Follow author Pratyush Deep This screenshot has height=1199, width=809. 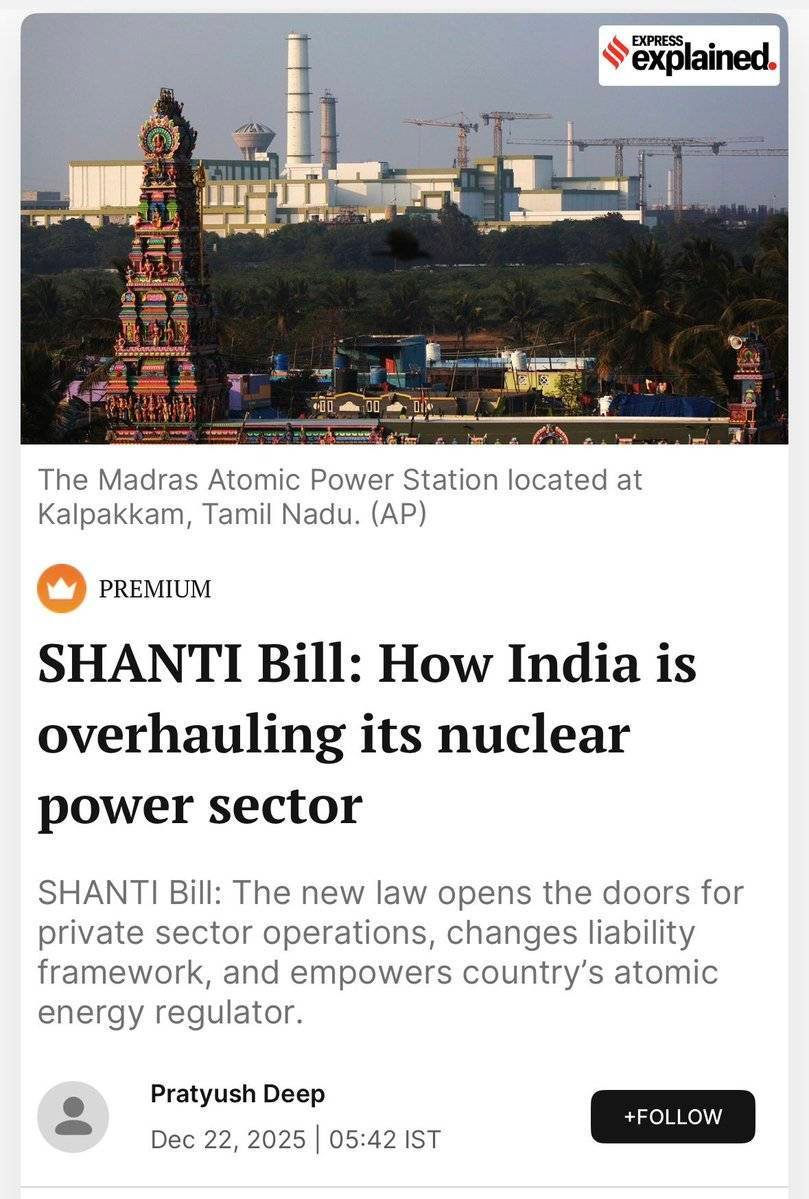[x=672, y=1116]
